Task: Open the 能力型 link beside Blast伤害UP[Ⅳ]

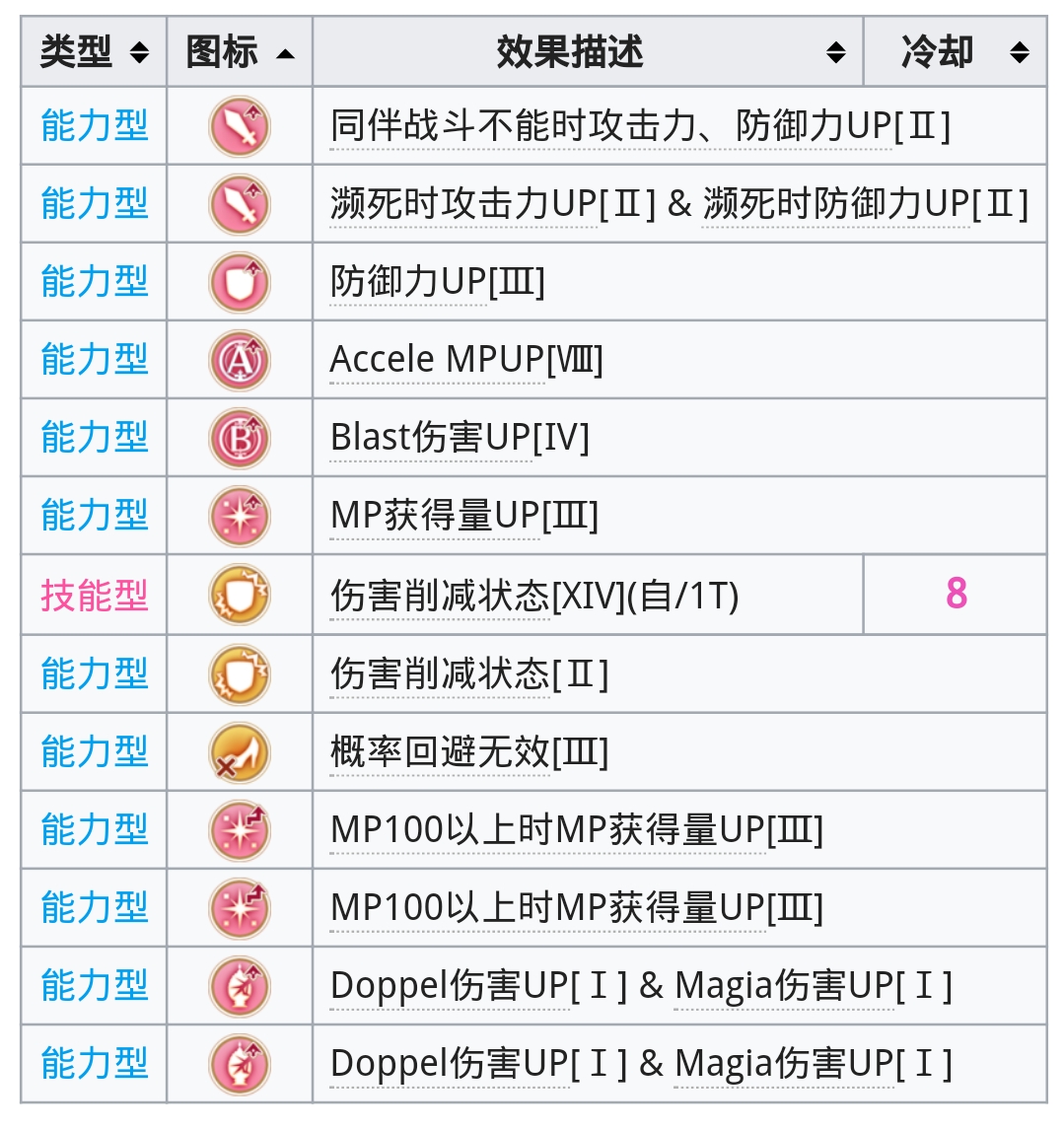Action: [x=94, y=438]
